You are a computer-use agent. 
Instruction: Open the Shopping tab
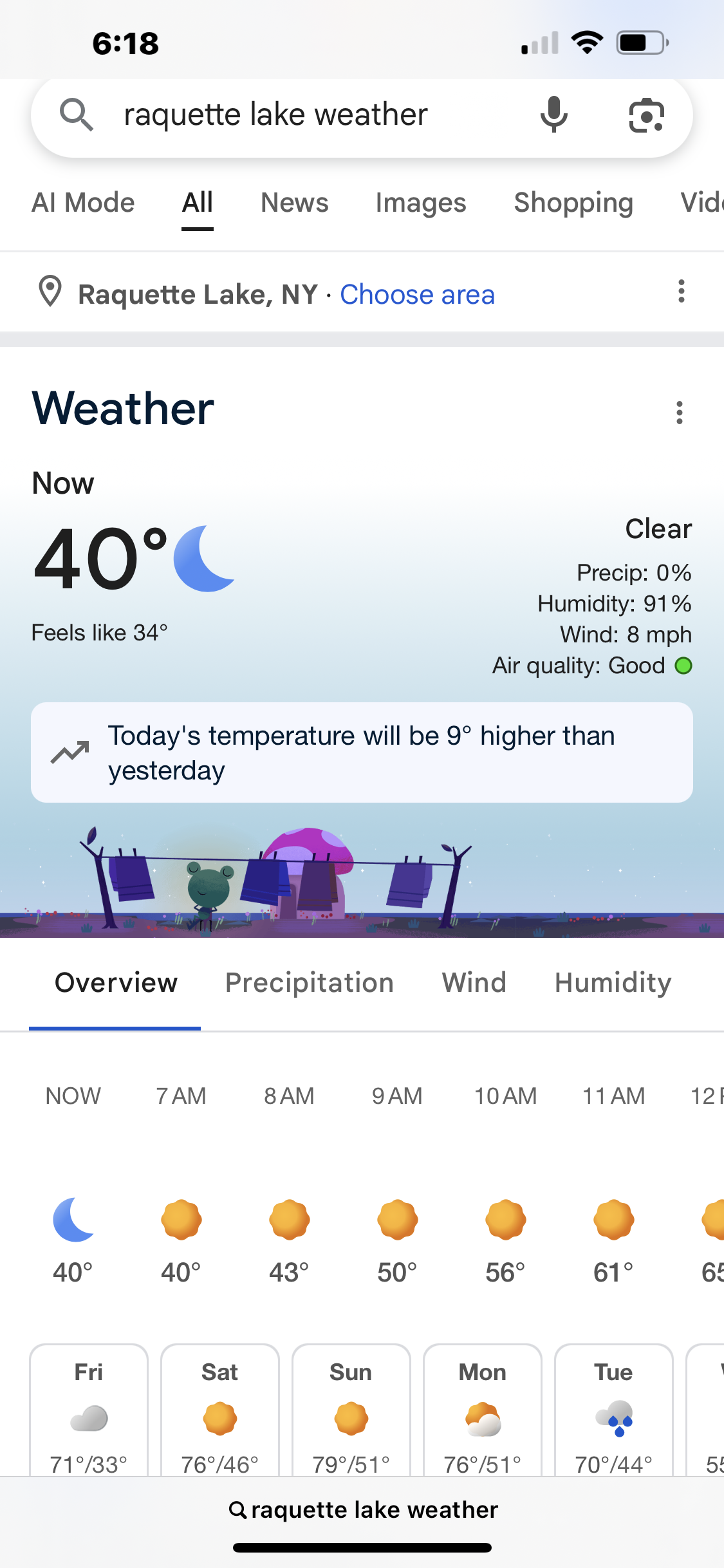573,203
